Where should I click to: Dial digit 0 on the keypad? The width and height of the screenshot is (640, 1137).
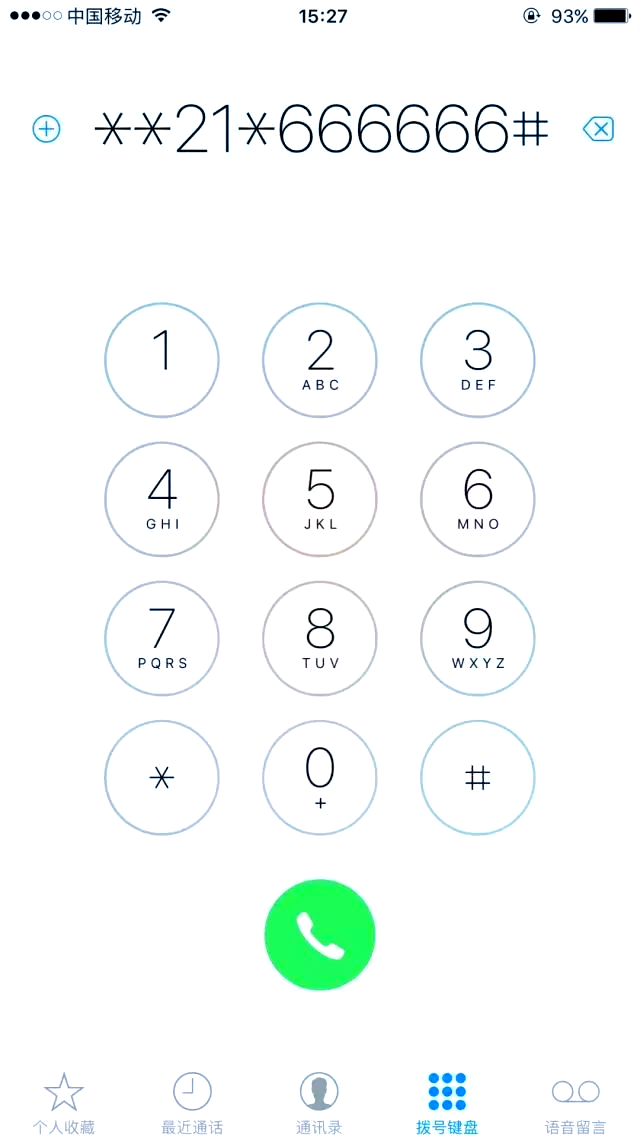pyautogui.click(x=320, y=778)
